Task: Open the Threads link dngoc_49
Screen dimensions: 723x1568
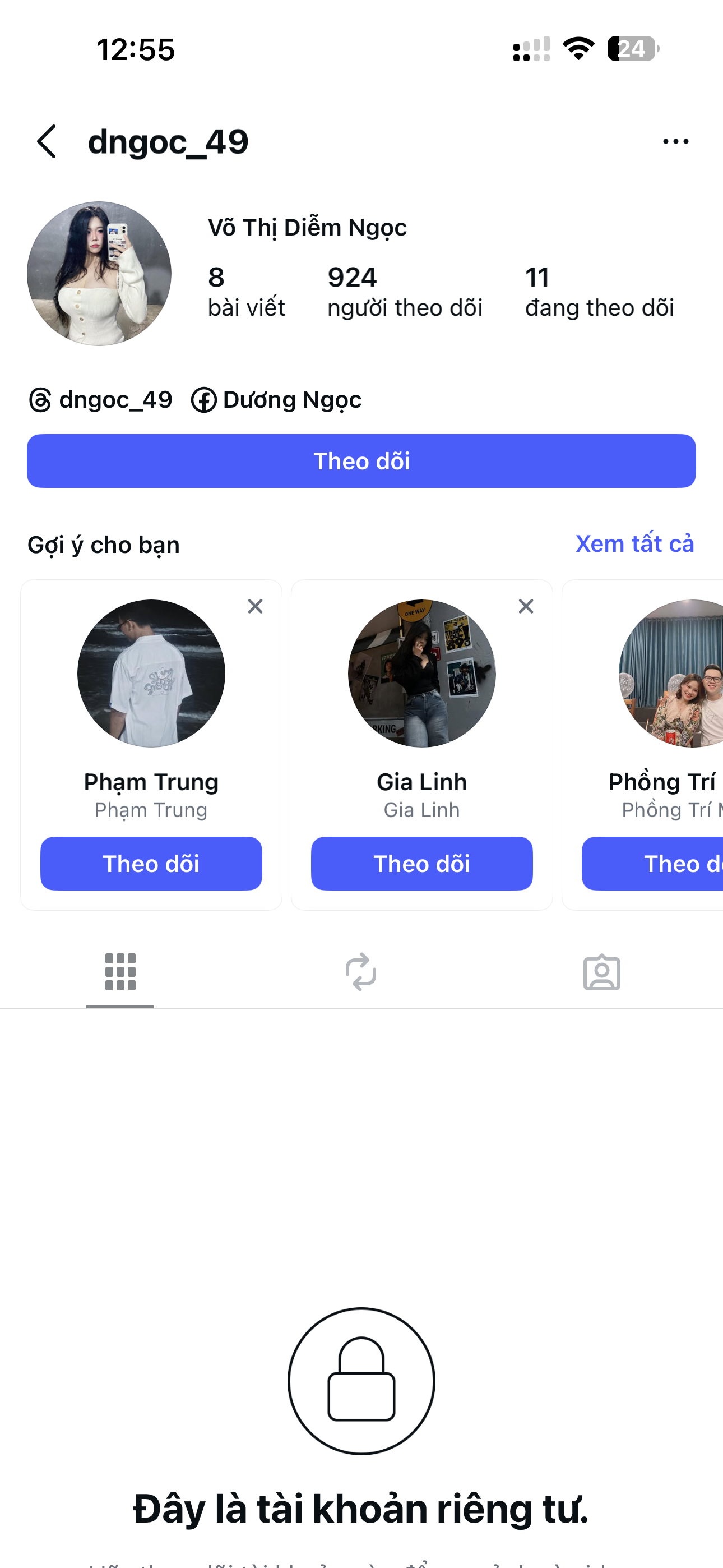Action: pos(101,400)
